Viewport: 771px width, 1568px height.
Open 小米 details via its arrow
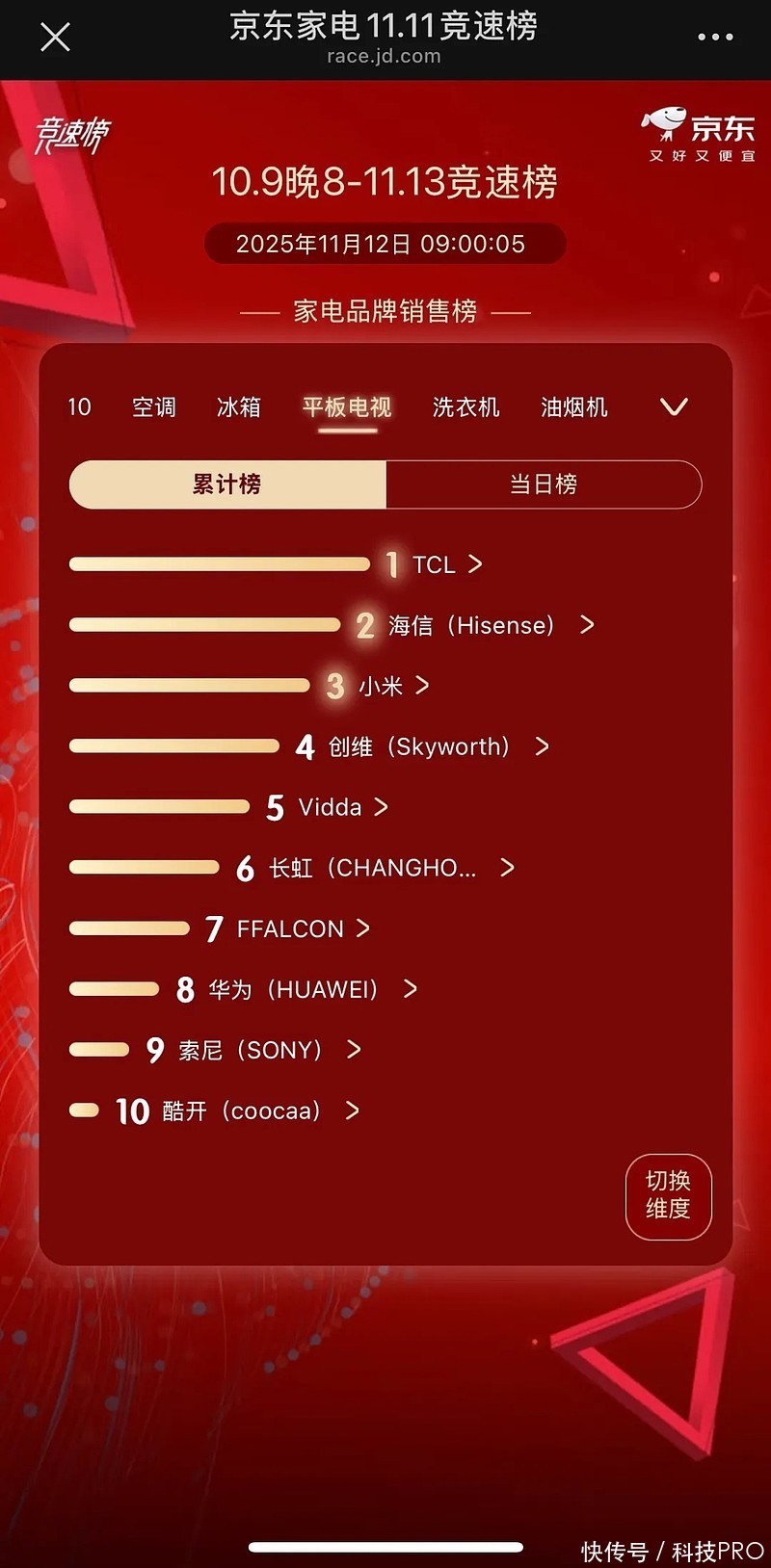[x=421, y=686]
